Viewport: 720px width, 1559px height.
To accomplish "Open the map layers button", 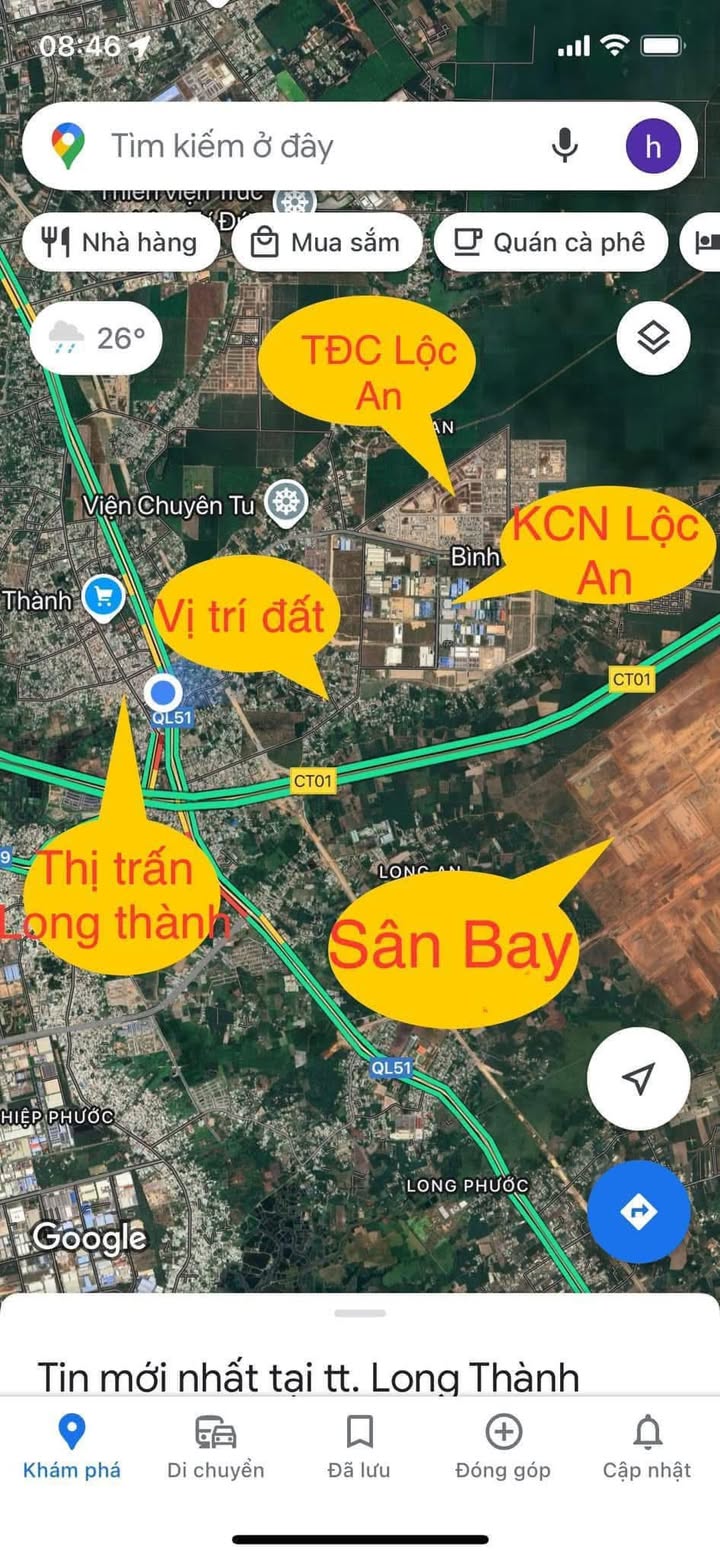I will click(653, 338).
